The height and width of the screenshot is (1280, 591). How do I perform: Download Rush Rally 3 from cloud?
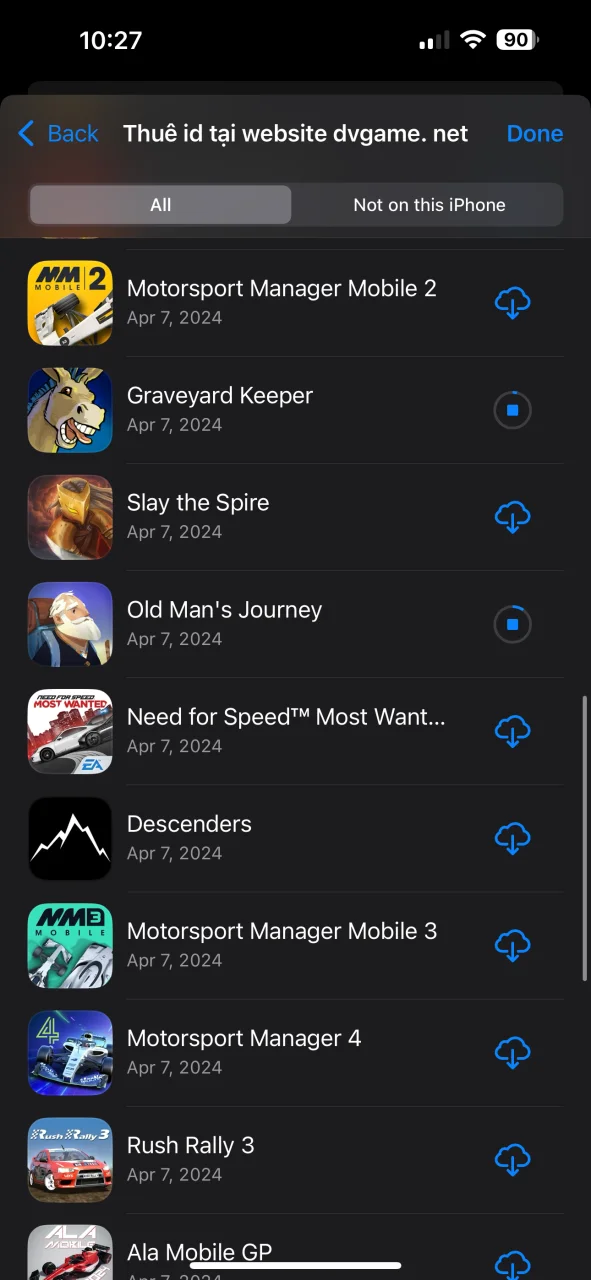(x=512, y=1159)
